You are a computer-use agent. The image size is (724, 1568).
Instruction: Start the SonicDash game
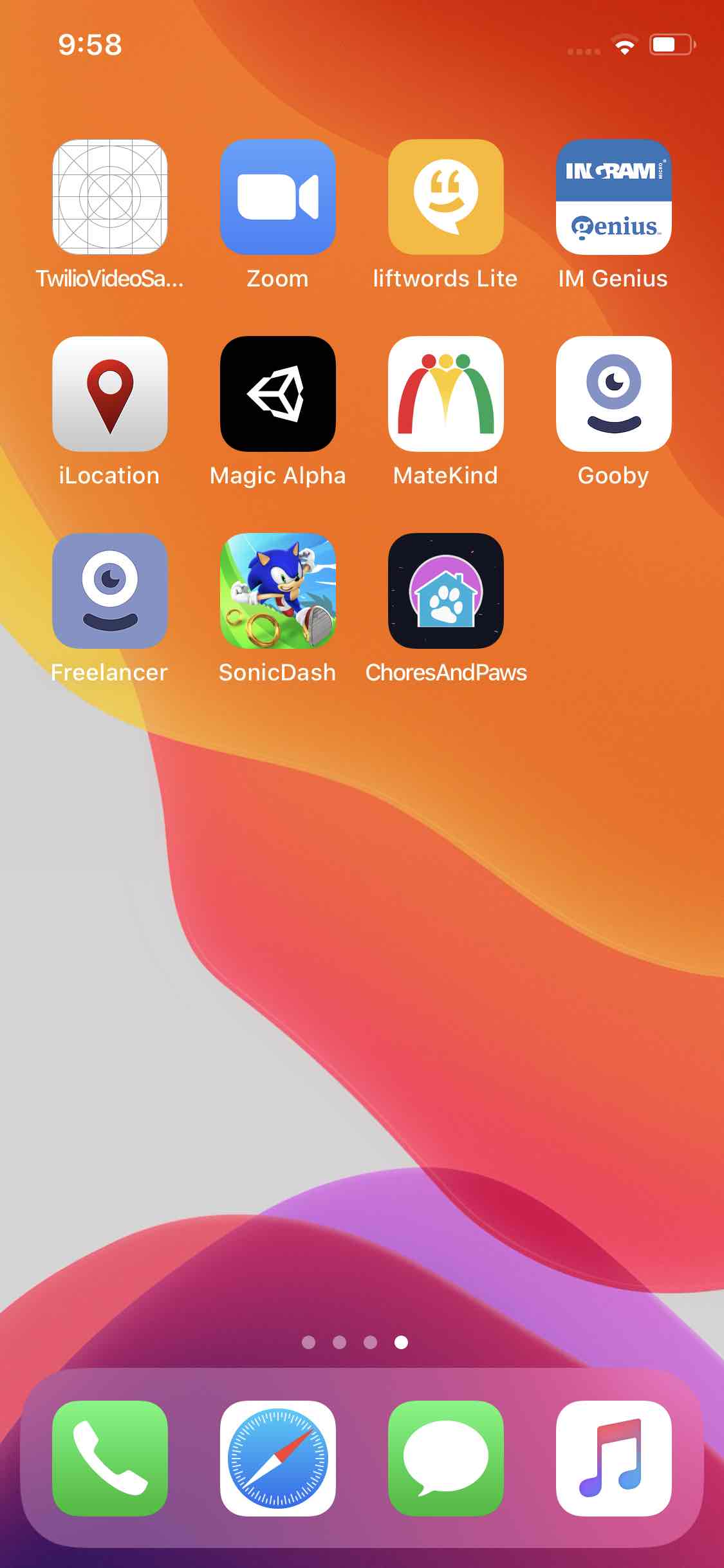tap(277, 591)
